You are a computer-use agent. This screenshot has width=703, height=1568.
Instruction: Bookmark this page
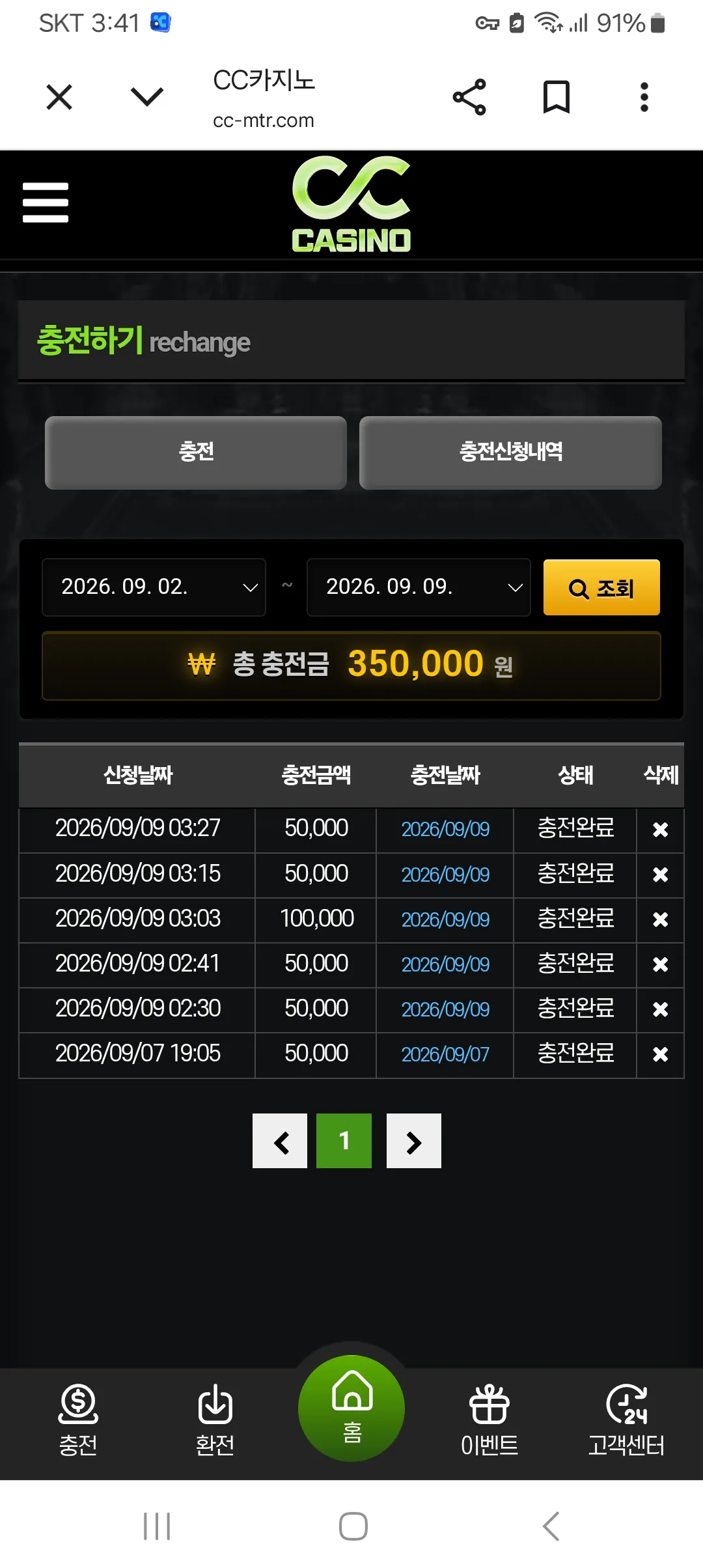click(557, 97)
